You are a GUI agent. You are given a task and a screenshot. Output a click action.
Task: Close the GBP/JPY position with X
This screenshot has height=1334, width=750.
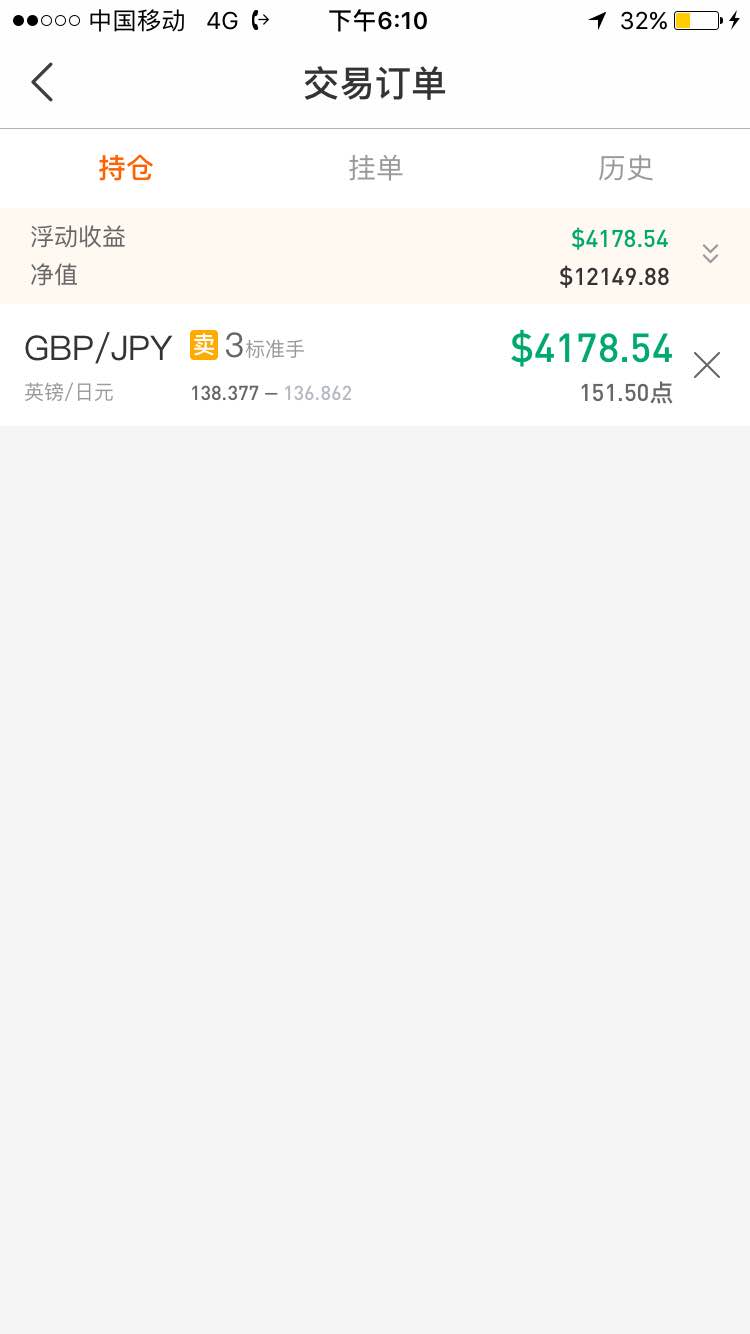click(x=707, y=366)
